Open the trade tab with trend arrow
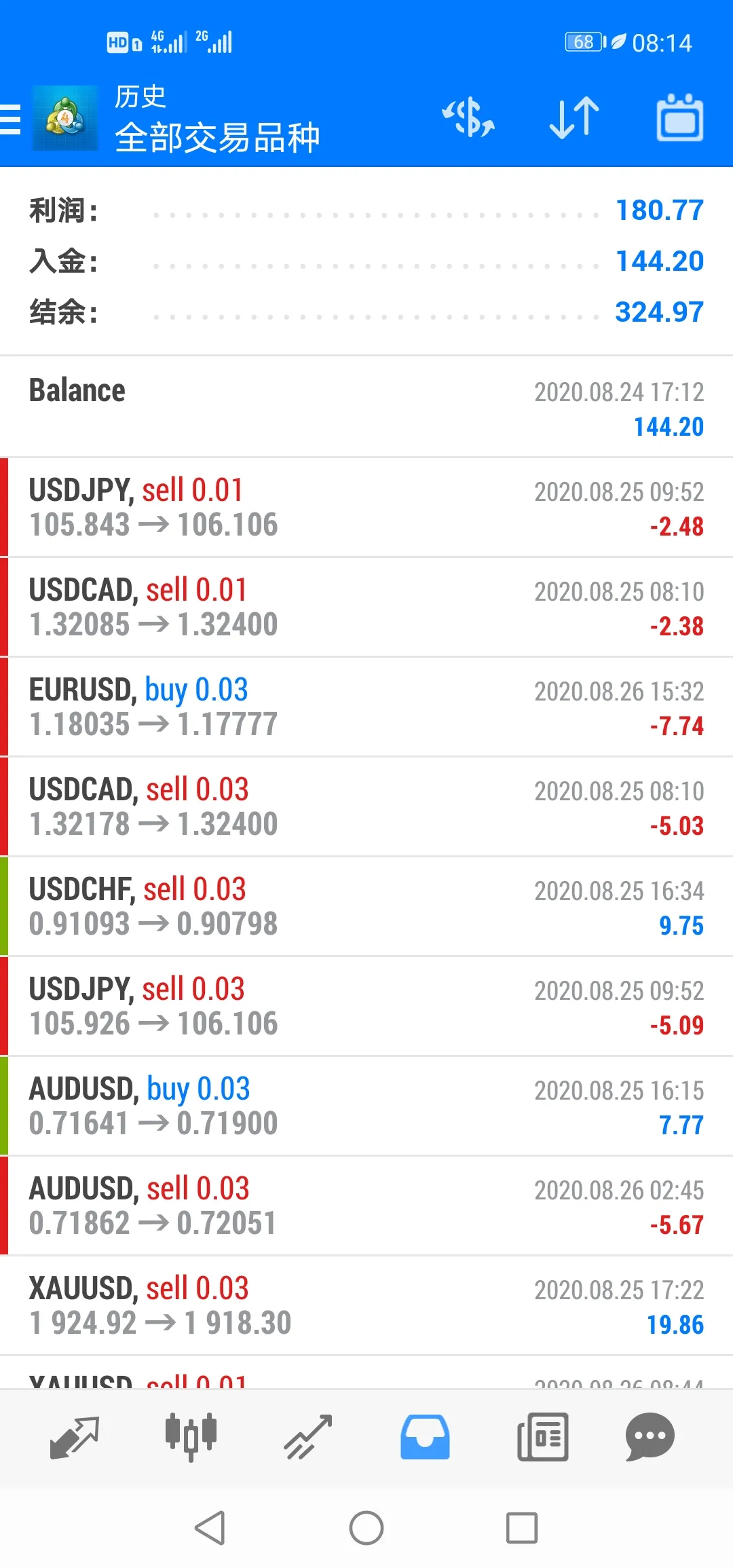Viewport: 733px width, 1568px height. point(307,1437)
